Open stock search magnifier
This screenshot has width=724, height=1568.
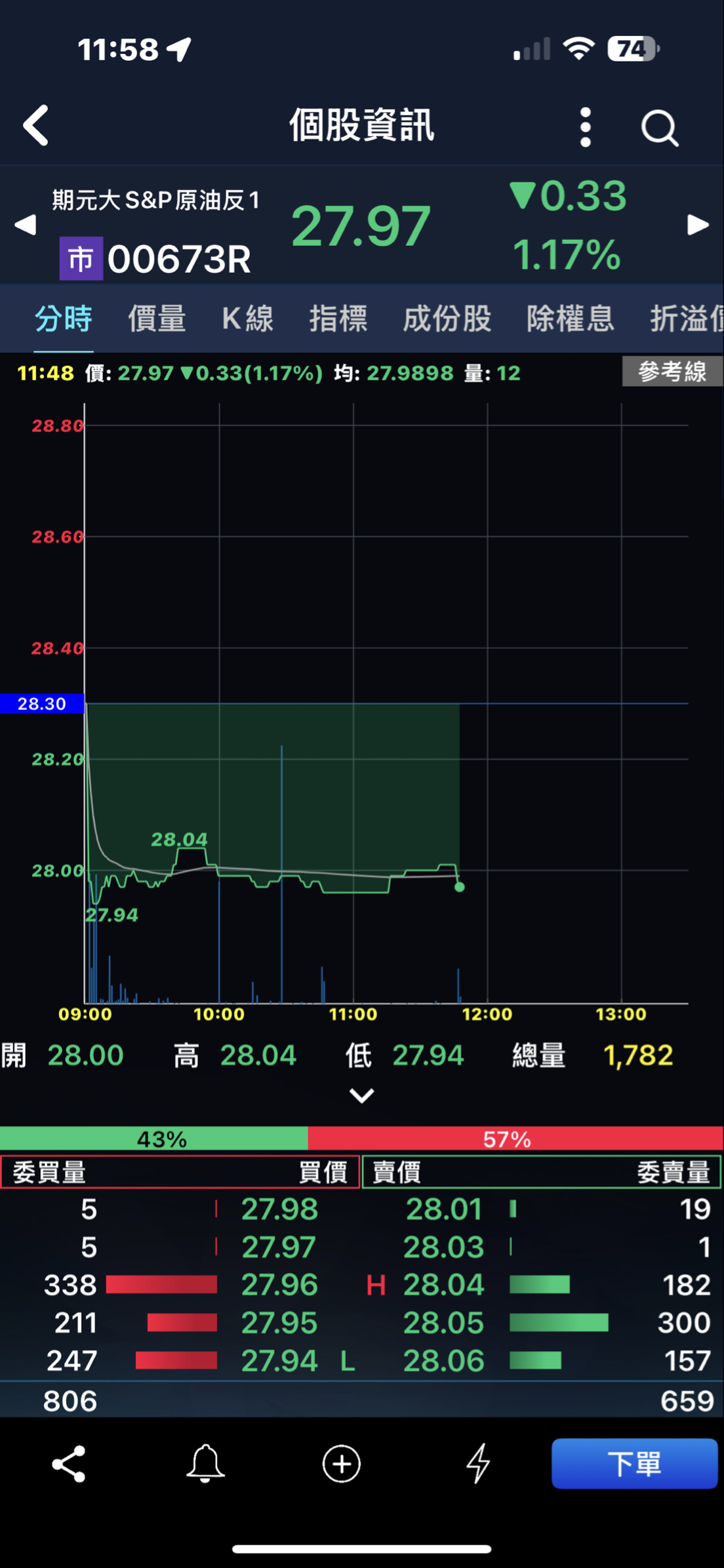pyautogui.click(x=659, y=127)
